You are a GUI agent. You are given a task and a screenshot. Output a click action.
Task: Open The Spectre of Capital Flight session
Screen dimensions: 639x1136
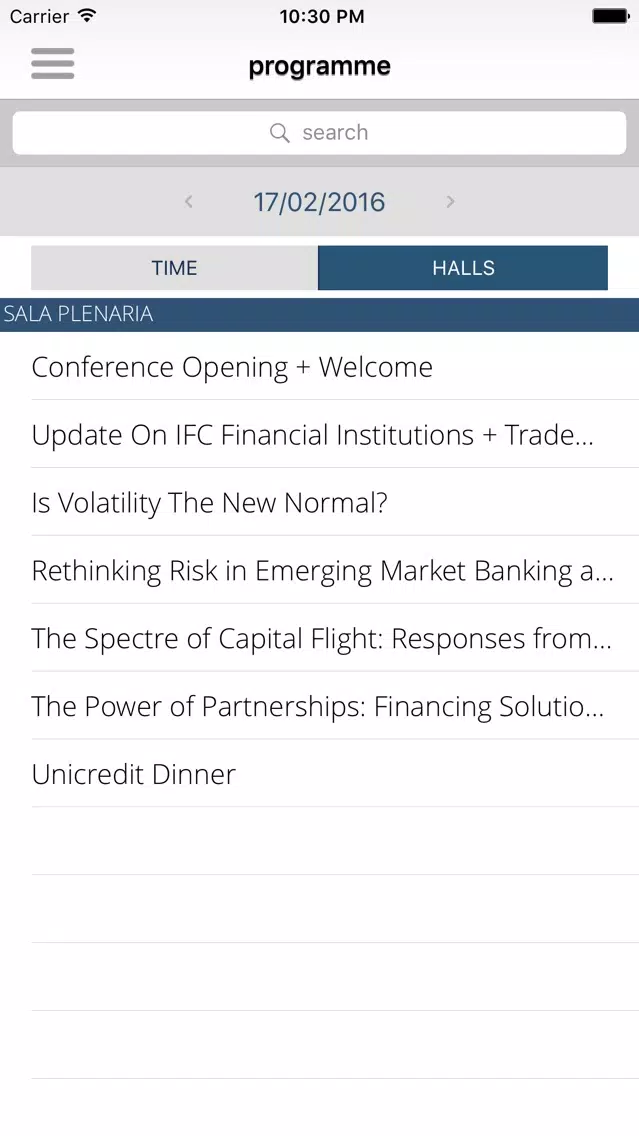coord(320,638)
